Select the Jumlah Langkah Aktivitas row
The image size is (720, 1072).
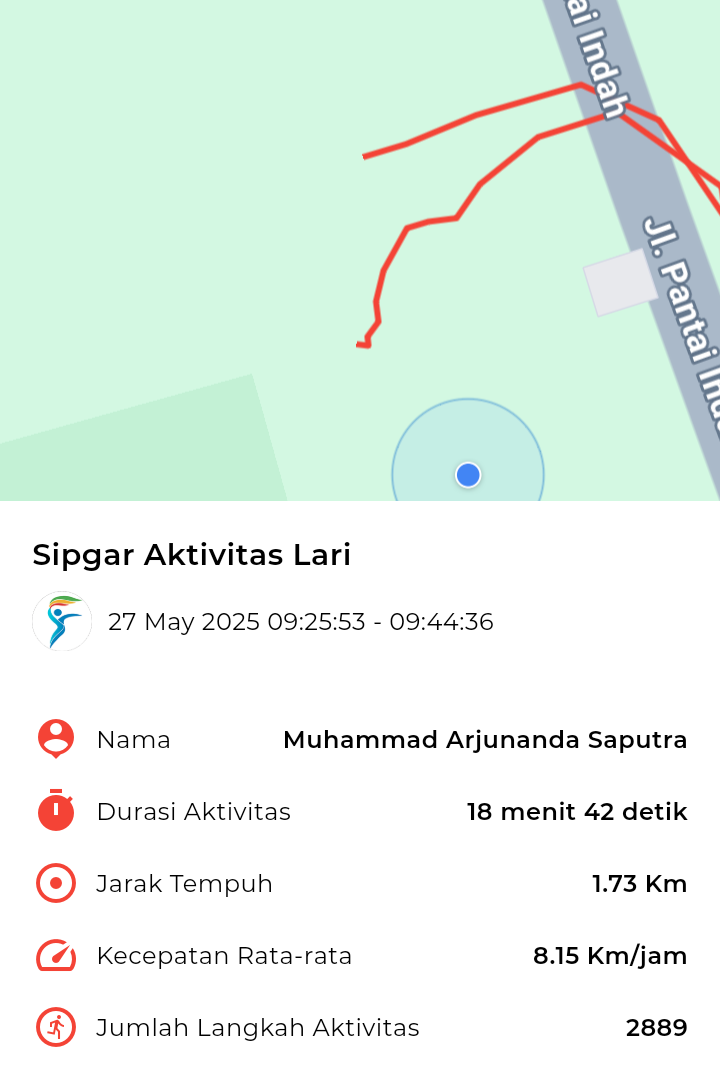(x=258, y=1027)
